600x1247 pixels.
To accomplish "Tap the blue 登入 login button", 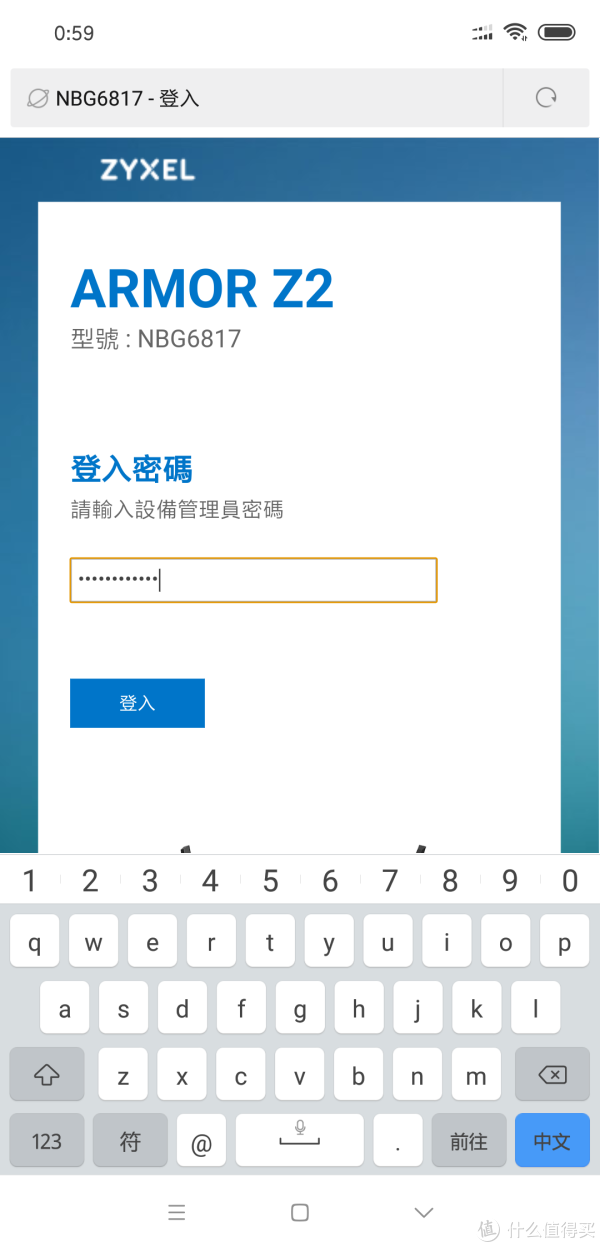I will click(137, 703).
